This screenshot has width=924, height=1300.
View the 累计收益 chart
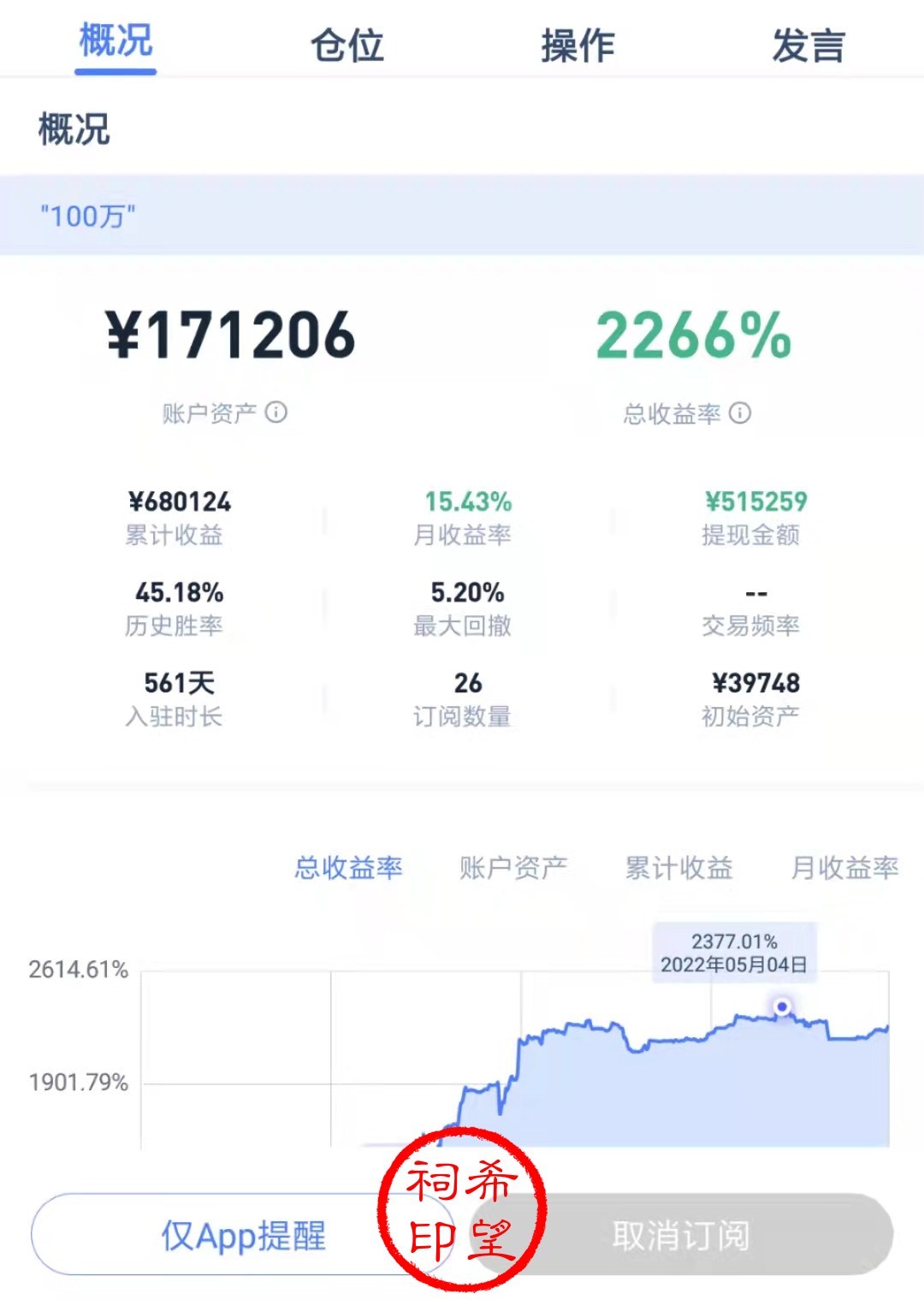tap(678, 868)
